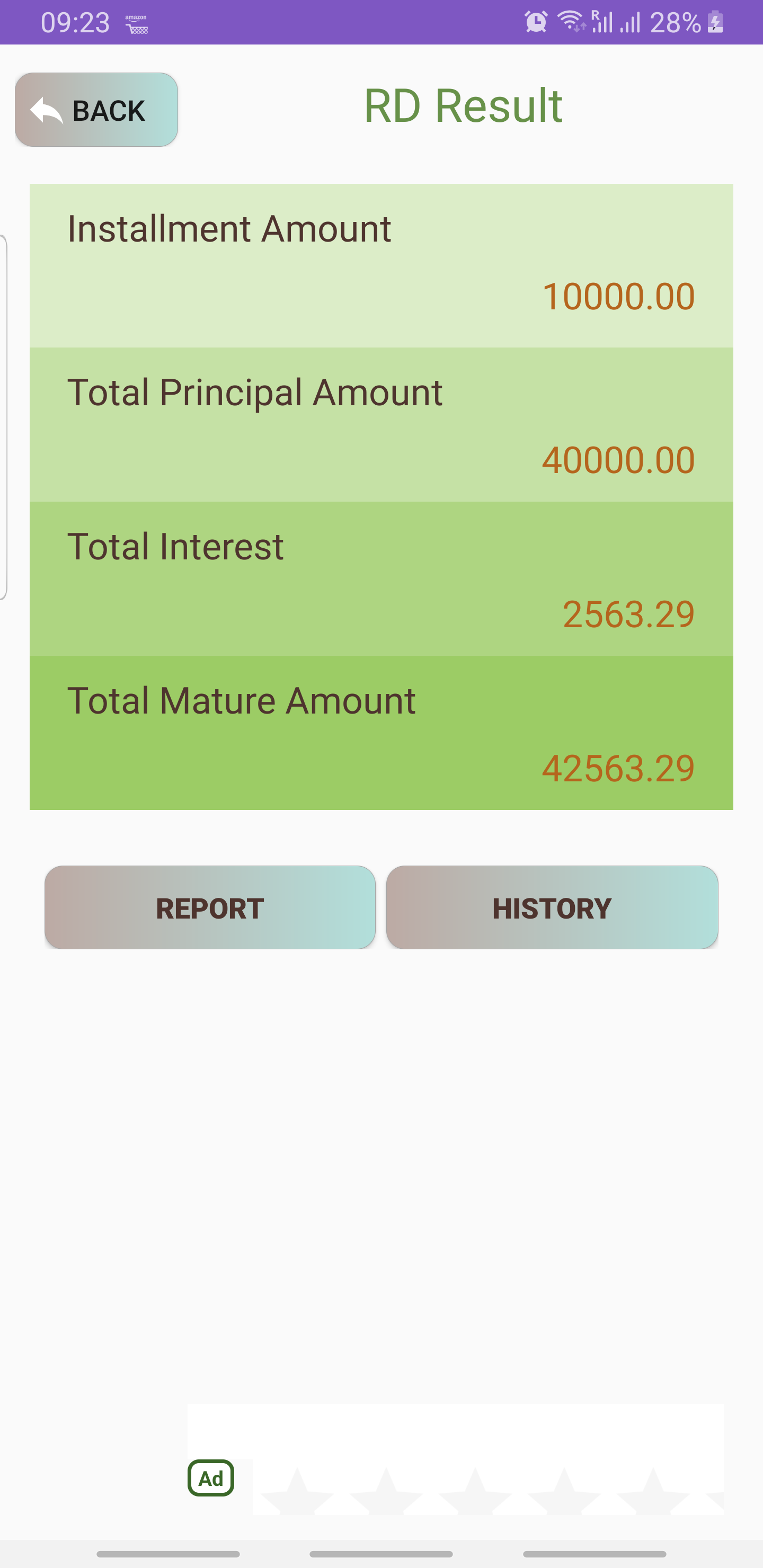Go back using the BACK button
Image resolution: width=763 pixels, height=1568 pixels.
coord(96,110)
